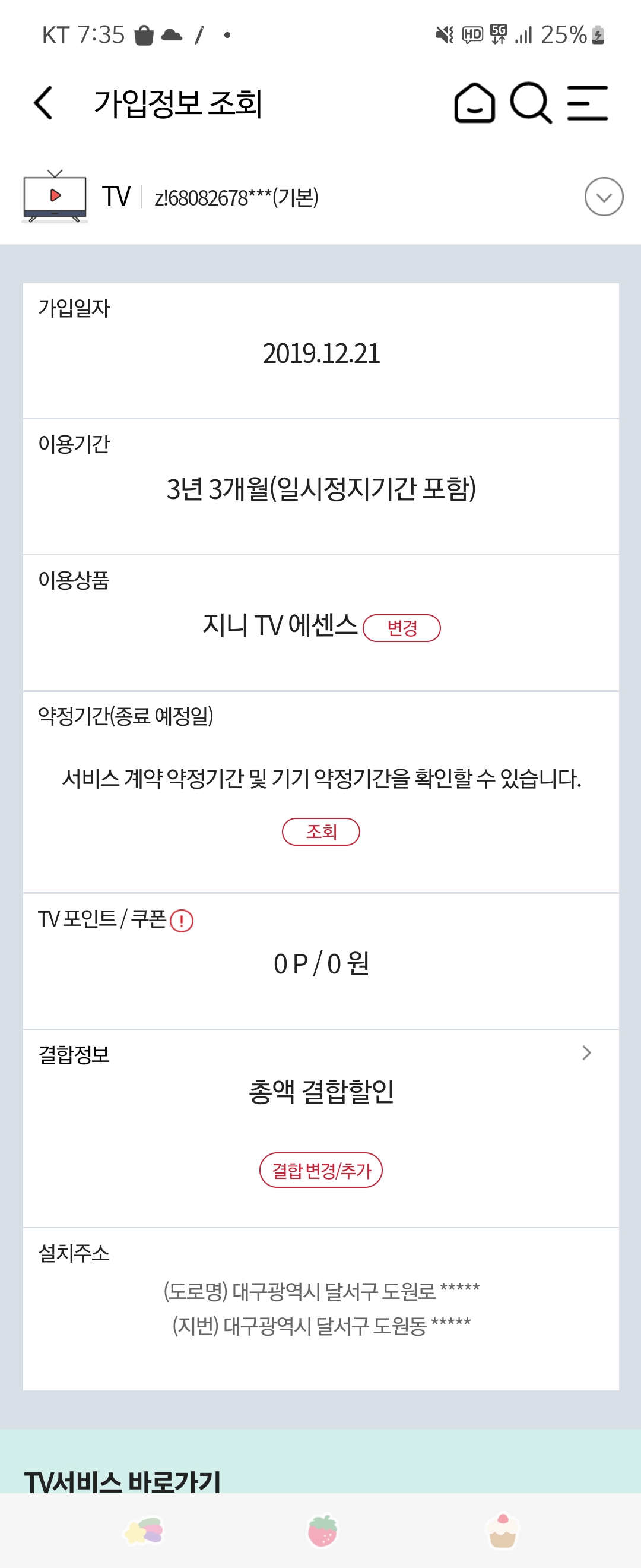Image resolution: width=641 pixels, height=1568 pixels.
Task: Open the search magnifier
Action: 531,103
